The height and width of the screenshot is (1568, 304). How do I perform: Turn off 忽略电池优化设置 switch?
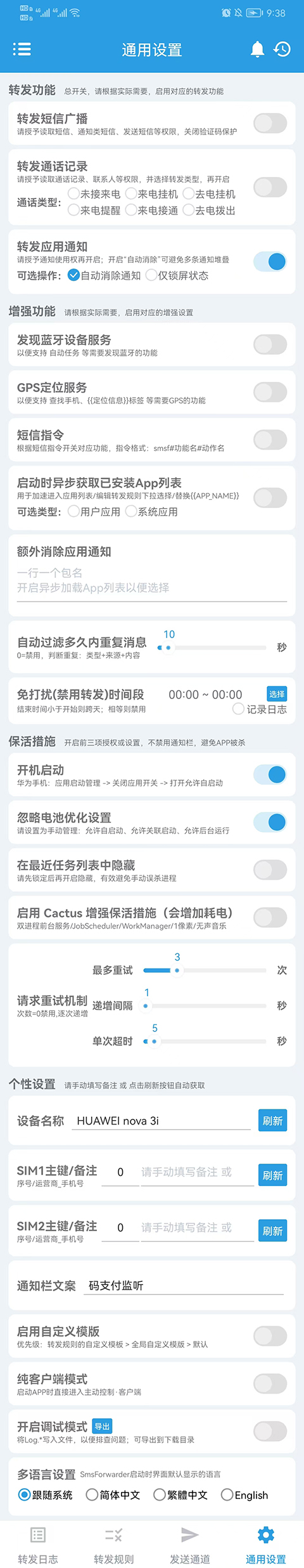coord(270,822)
